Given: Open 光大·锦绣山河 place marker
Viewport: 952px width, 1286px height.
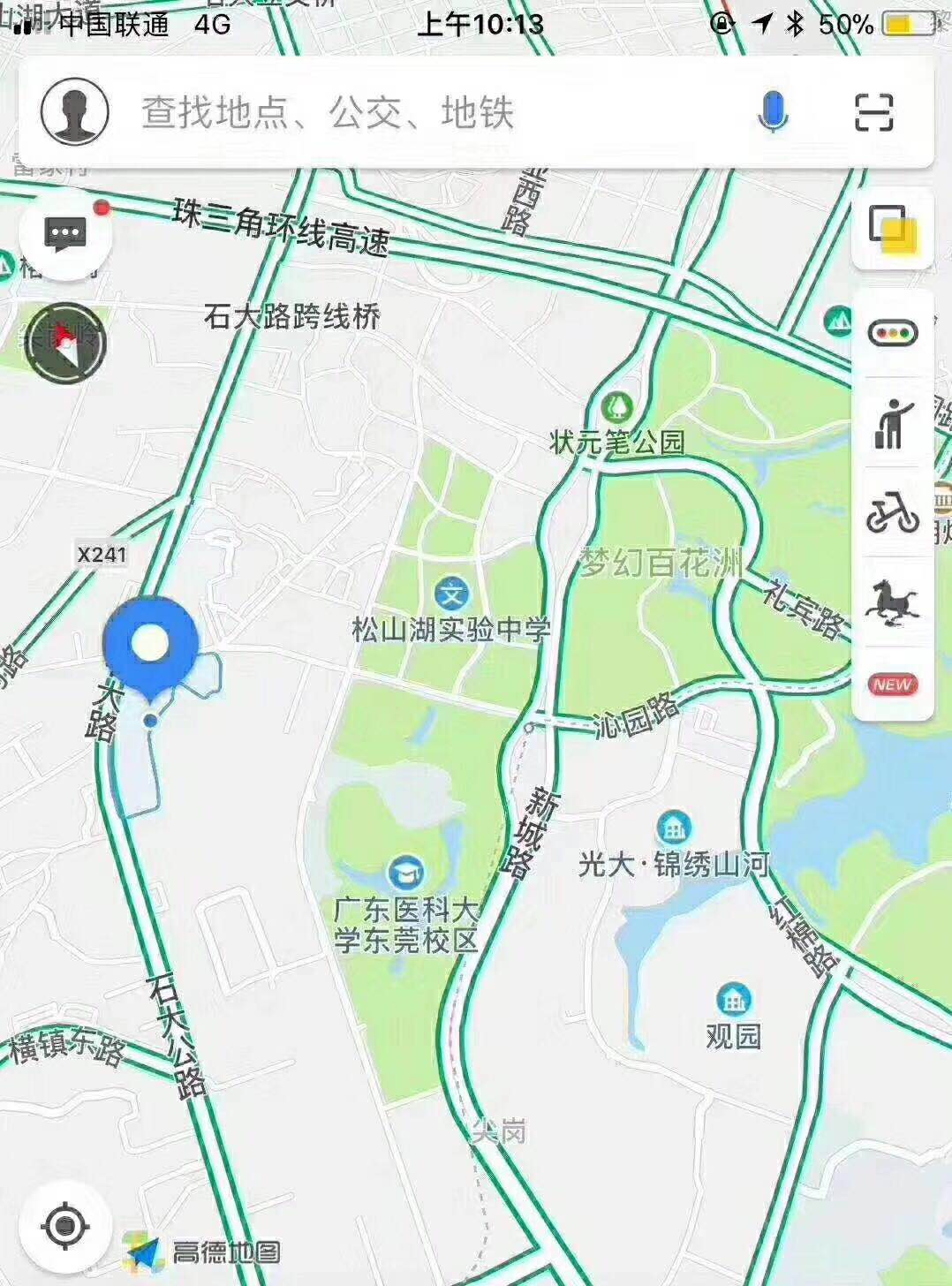Looking at the screenshot, I should pos(674,828).
